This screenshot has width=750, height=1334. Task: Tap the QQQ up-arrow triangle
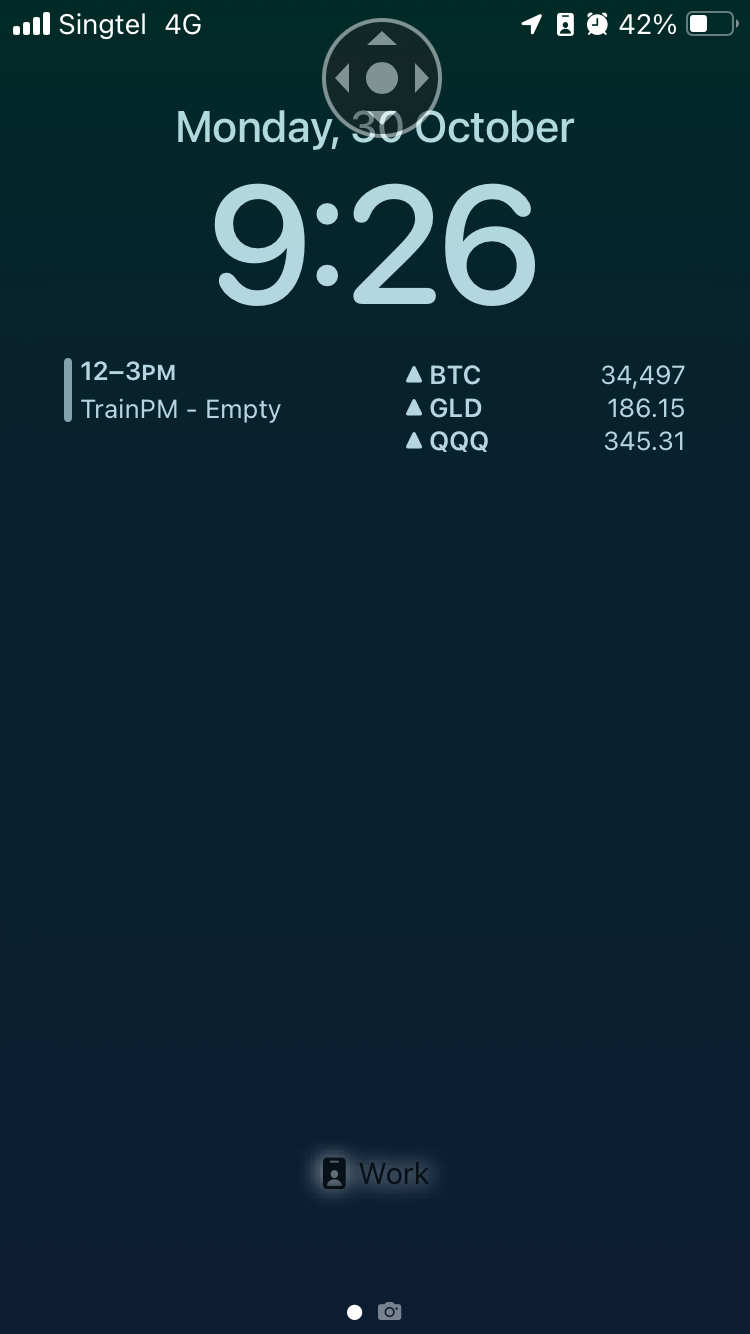413,440
